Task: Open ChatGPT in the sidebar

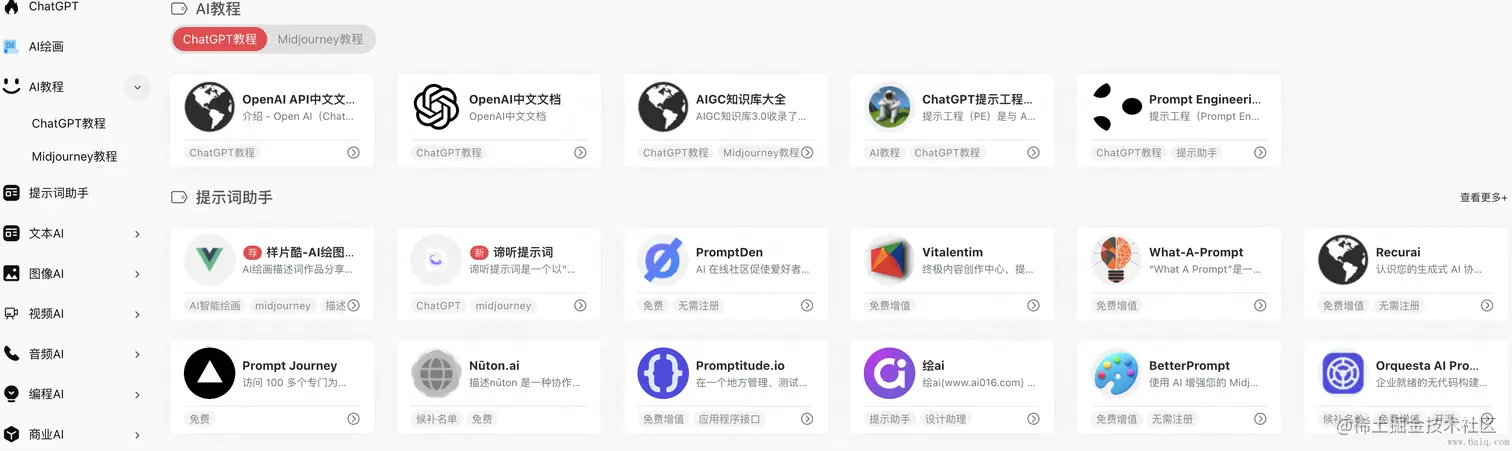Action: 53,7
